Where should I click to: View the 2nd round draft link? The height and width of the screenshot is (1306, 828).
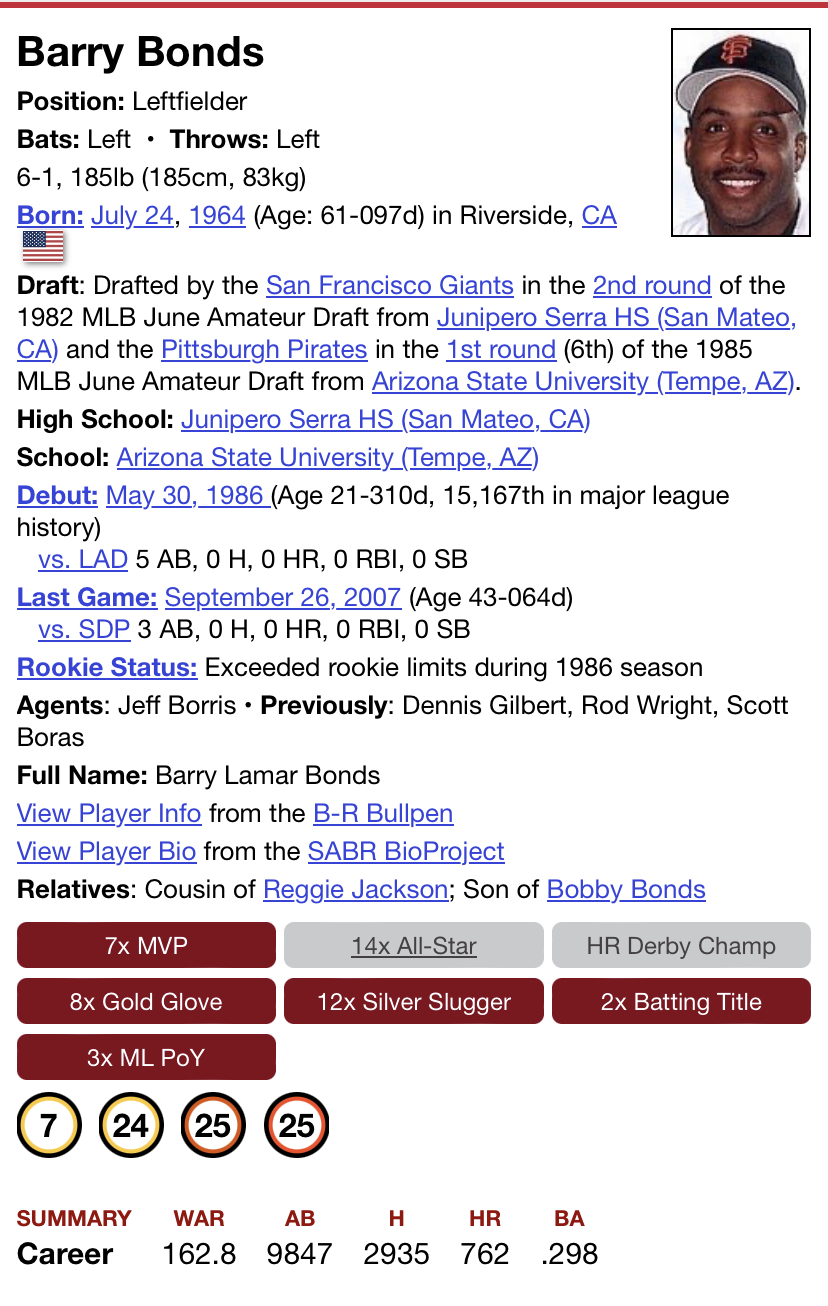651,286
